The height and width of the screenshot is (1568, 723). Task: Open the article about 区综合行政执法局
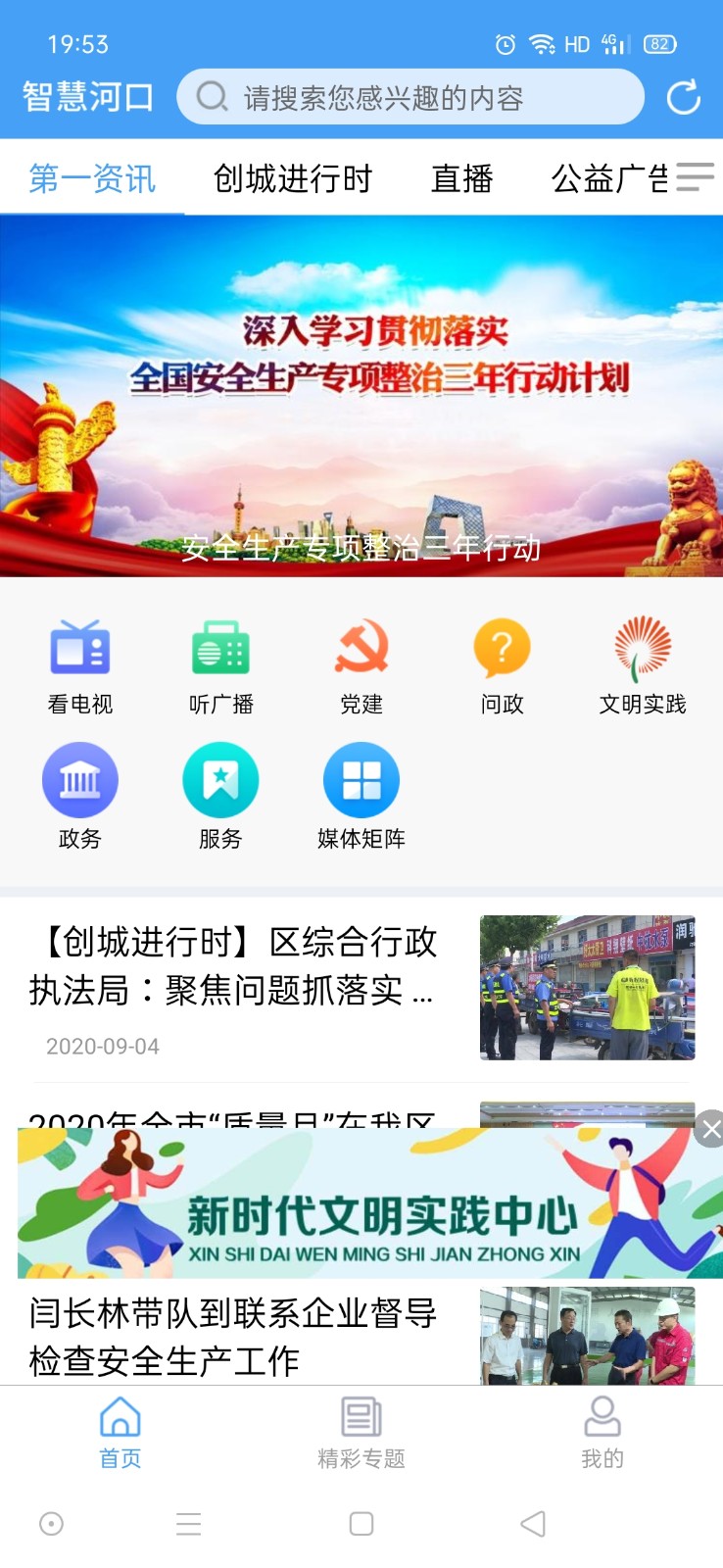[x=235, y=967]
